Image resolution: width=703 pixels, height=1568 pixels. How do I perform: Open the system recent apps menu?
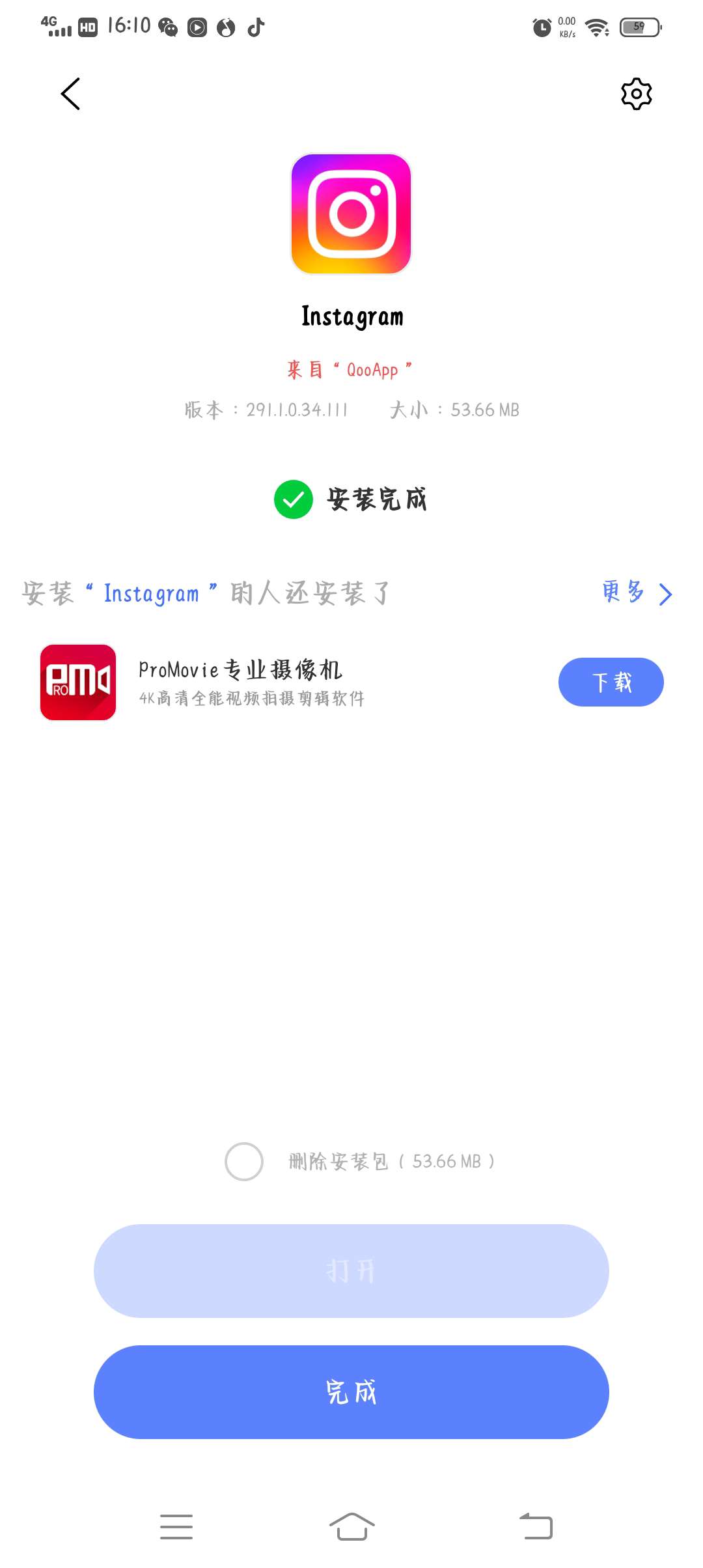point(176,1526)
